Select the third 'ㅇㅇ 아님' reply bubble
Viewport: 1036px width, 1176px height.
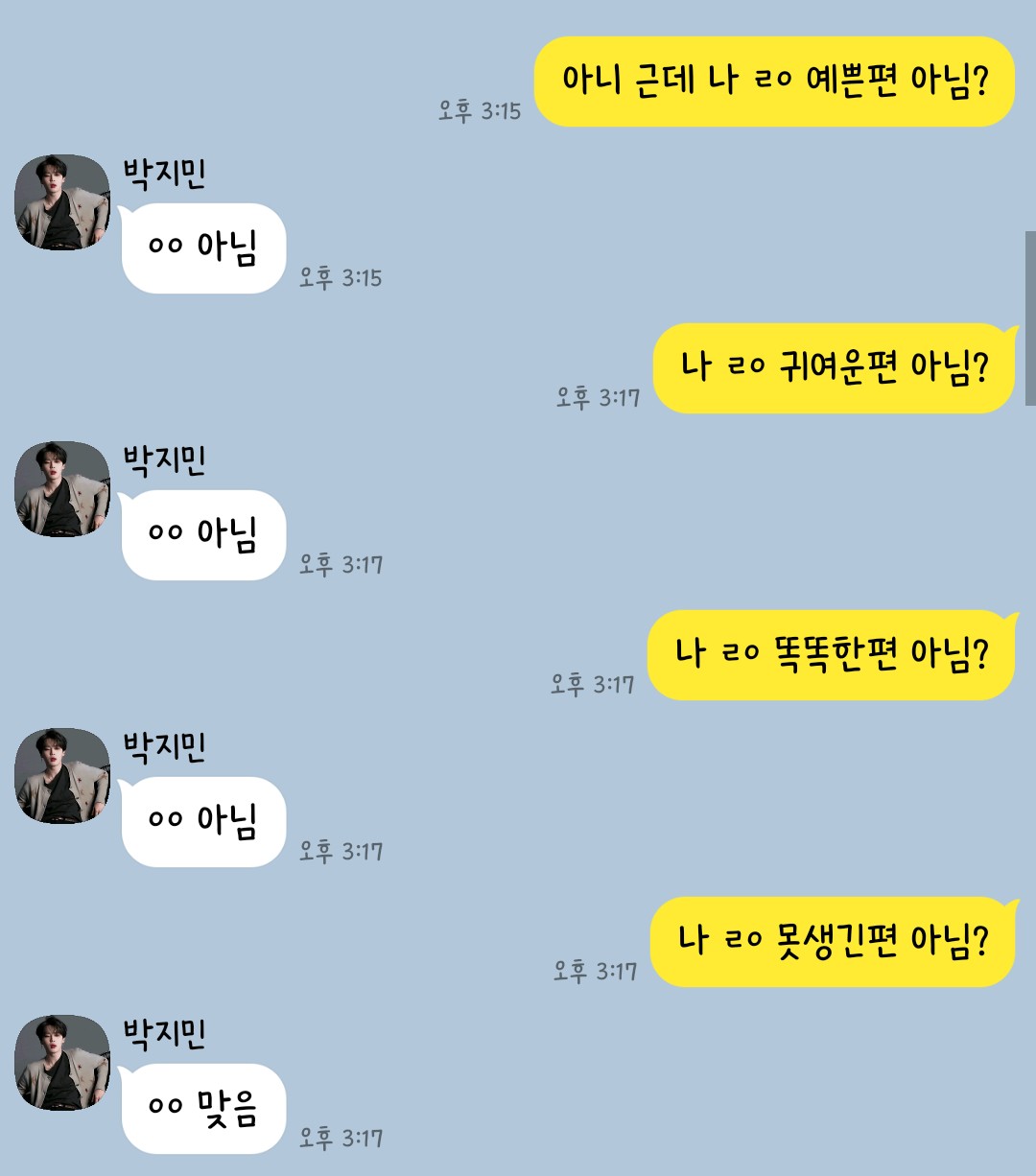[201, 820]
